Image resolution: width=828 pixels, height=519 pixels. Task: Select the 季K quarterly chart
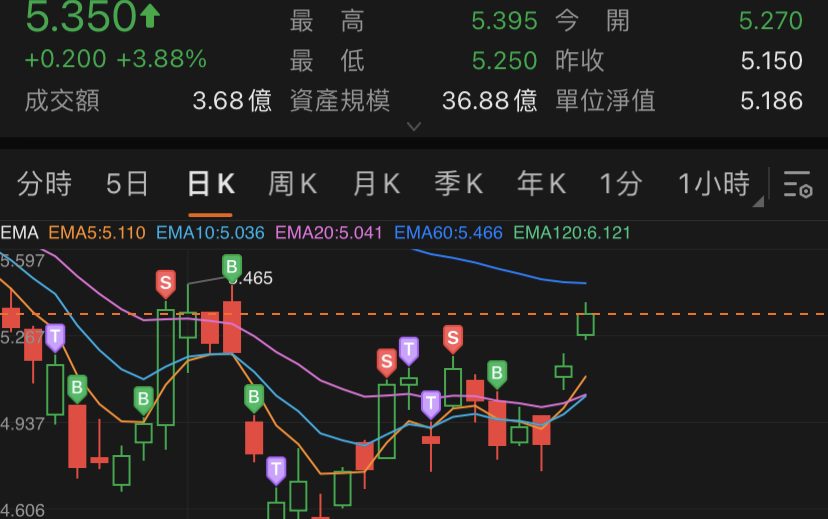click(459, 184)
